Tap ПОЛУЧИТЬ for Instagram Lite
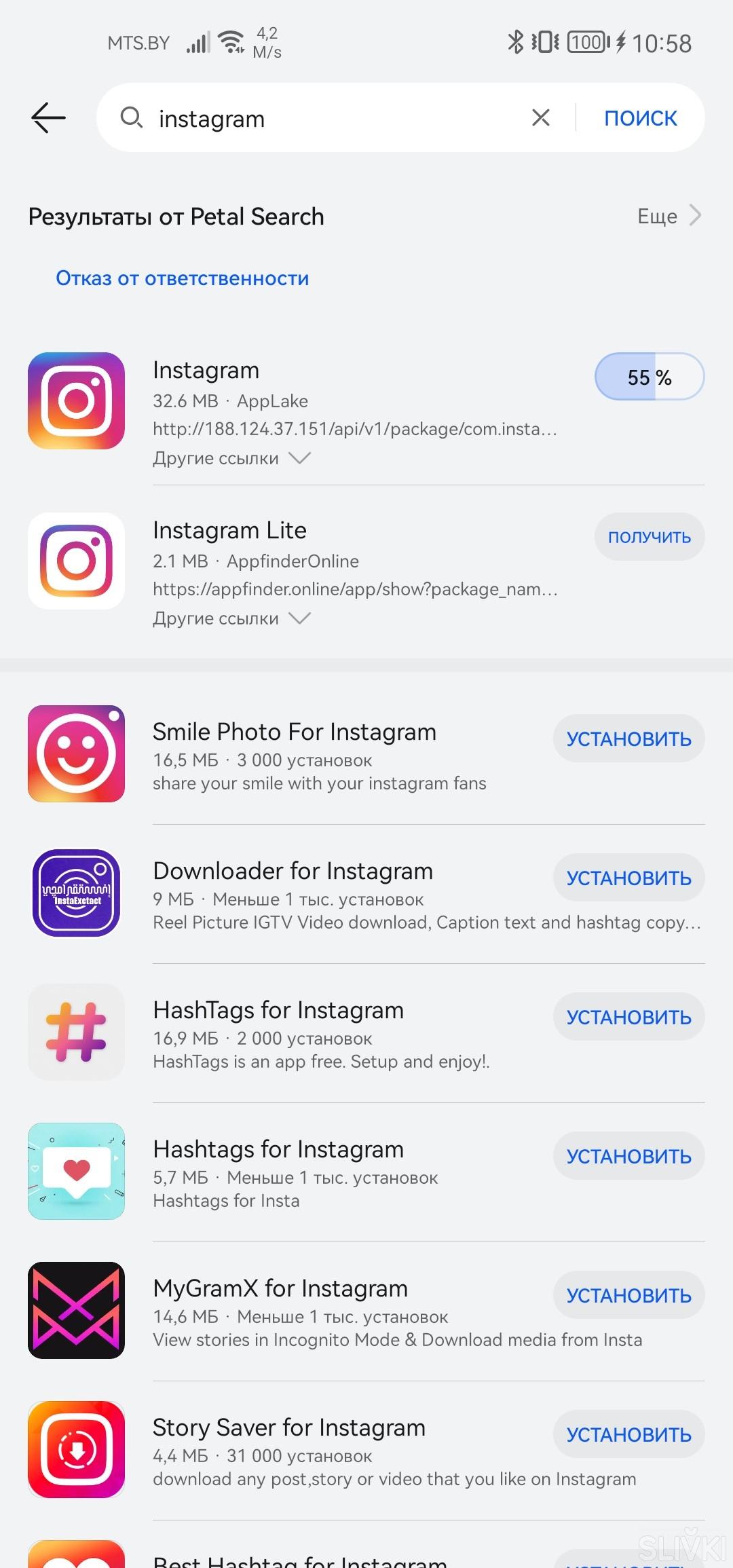 pyautogui.click(x=649, y=537)
